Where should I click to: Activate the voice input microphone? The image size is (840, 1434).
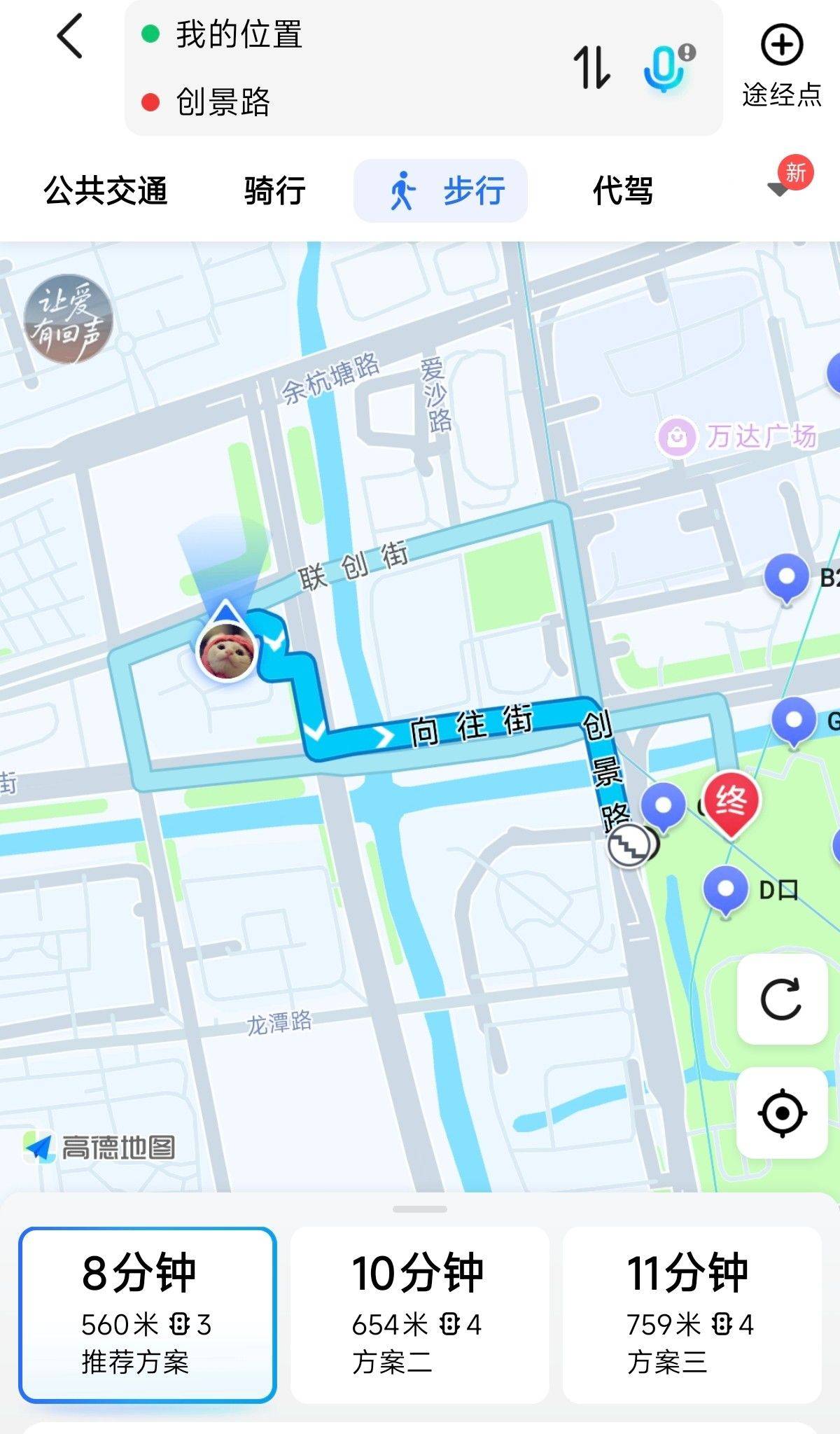(x=668, y=68)
